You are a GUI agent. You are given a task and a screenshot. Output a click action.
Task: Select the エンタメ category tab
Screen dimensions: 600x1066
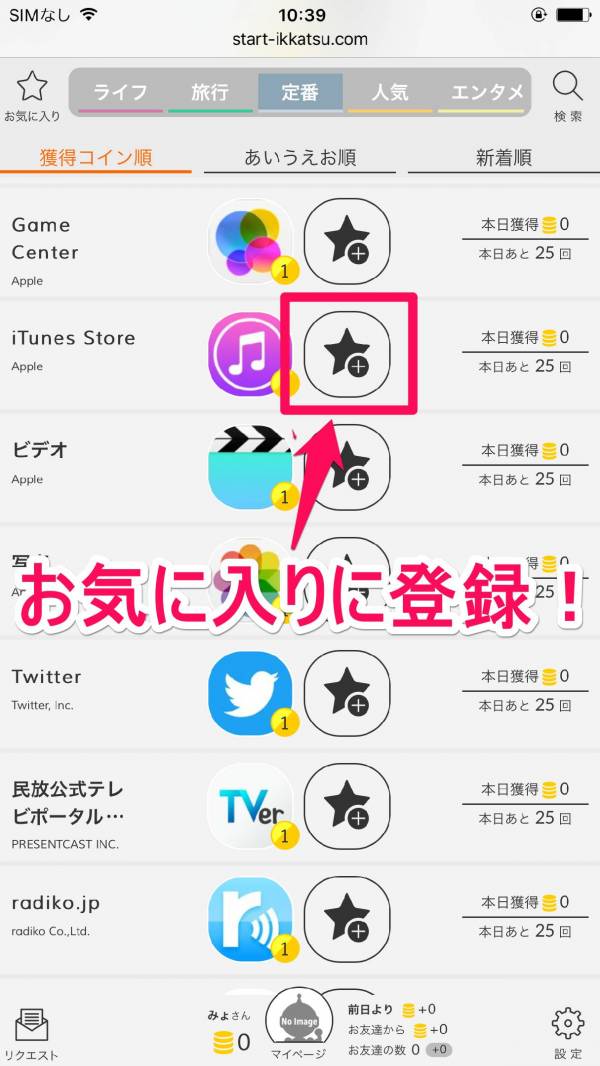pyautogui.click(x=487, y=93)
